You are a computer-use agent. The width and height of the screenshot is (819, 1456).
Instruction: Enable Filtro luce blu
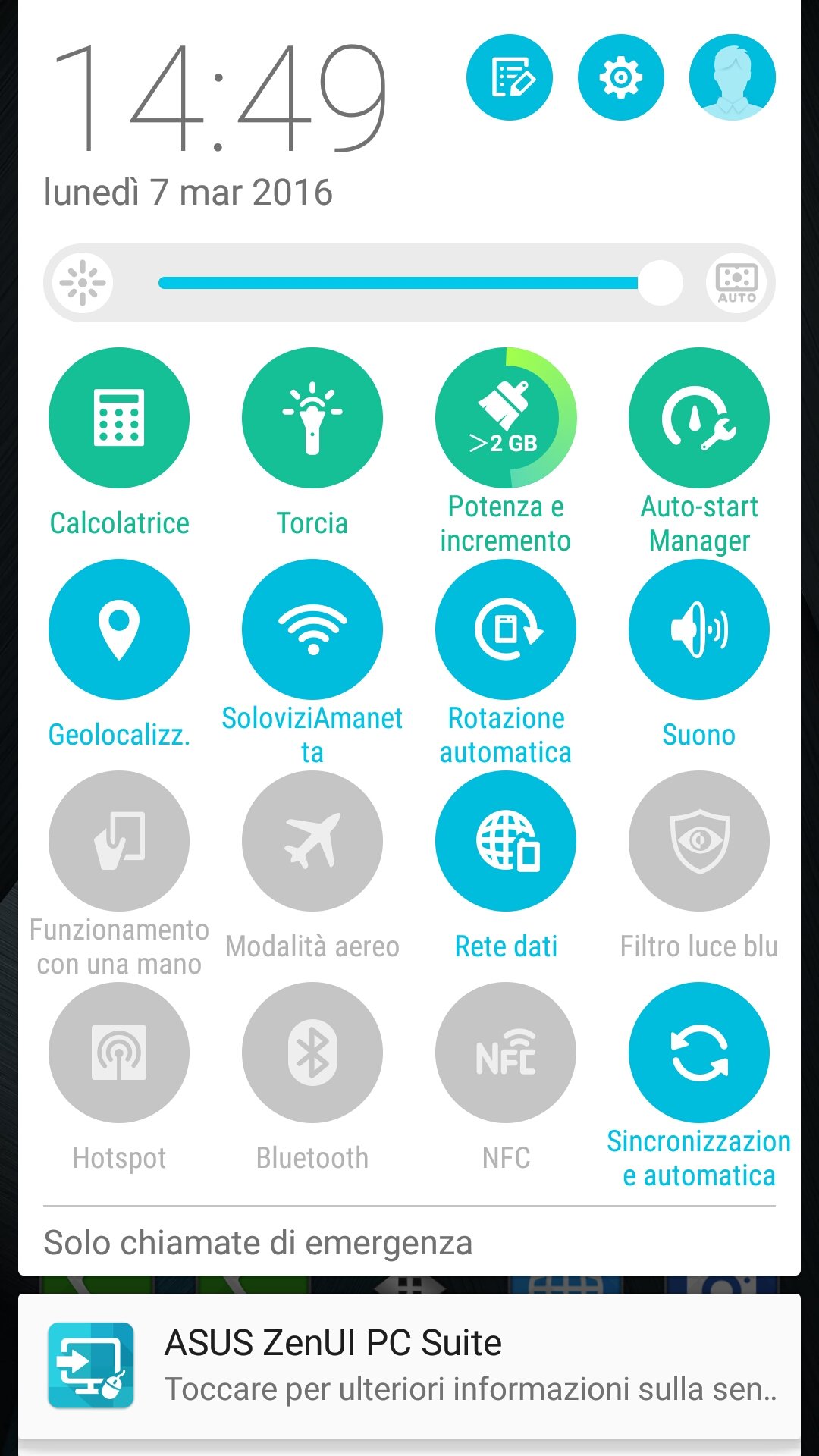(699, 841)
